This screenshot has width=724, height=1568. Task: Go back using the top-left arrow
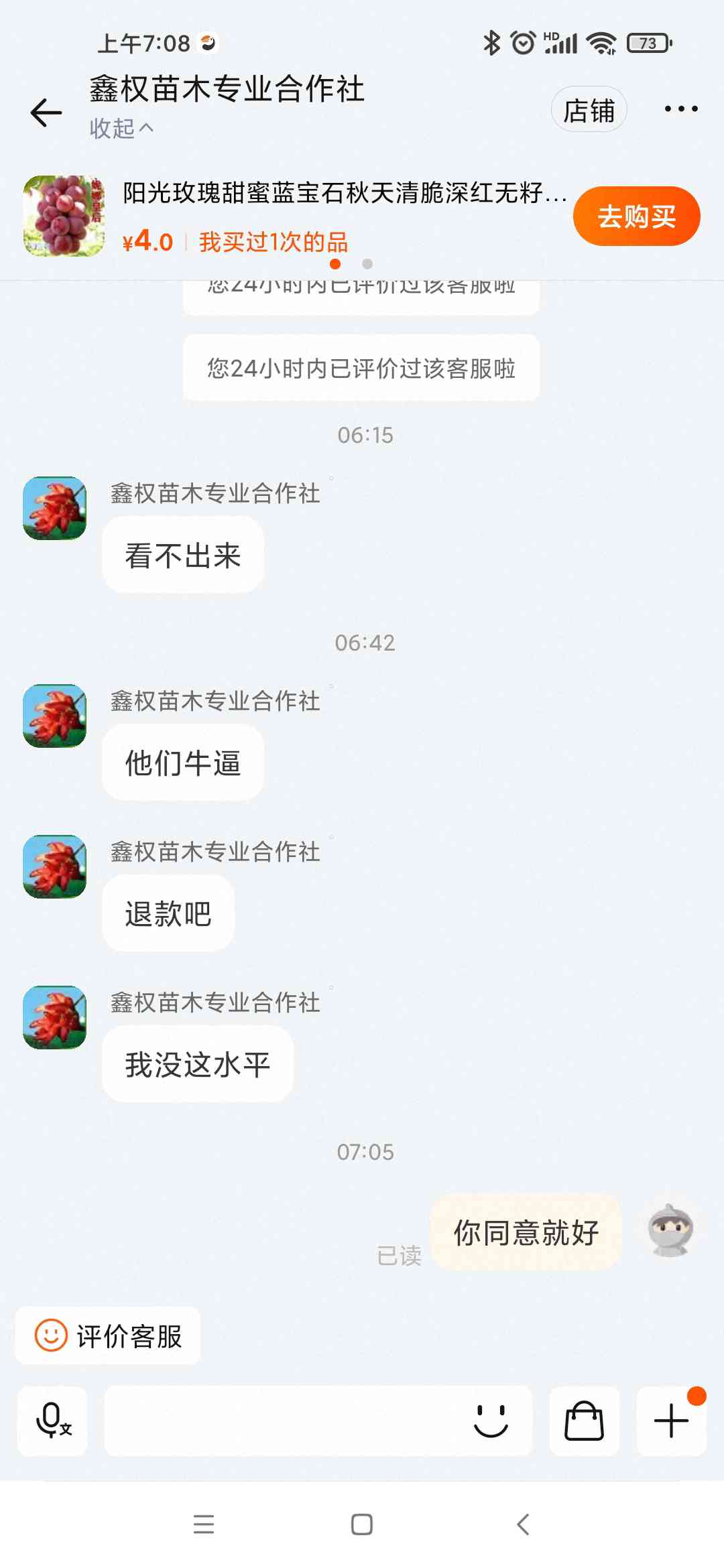click(46, 112)
